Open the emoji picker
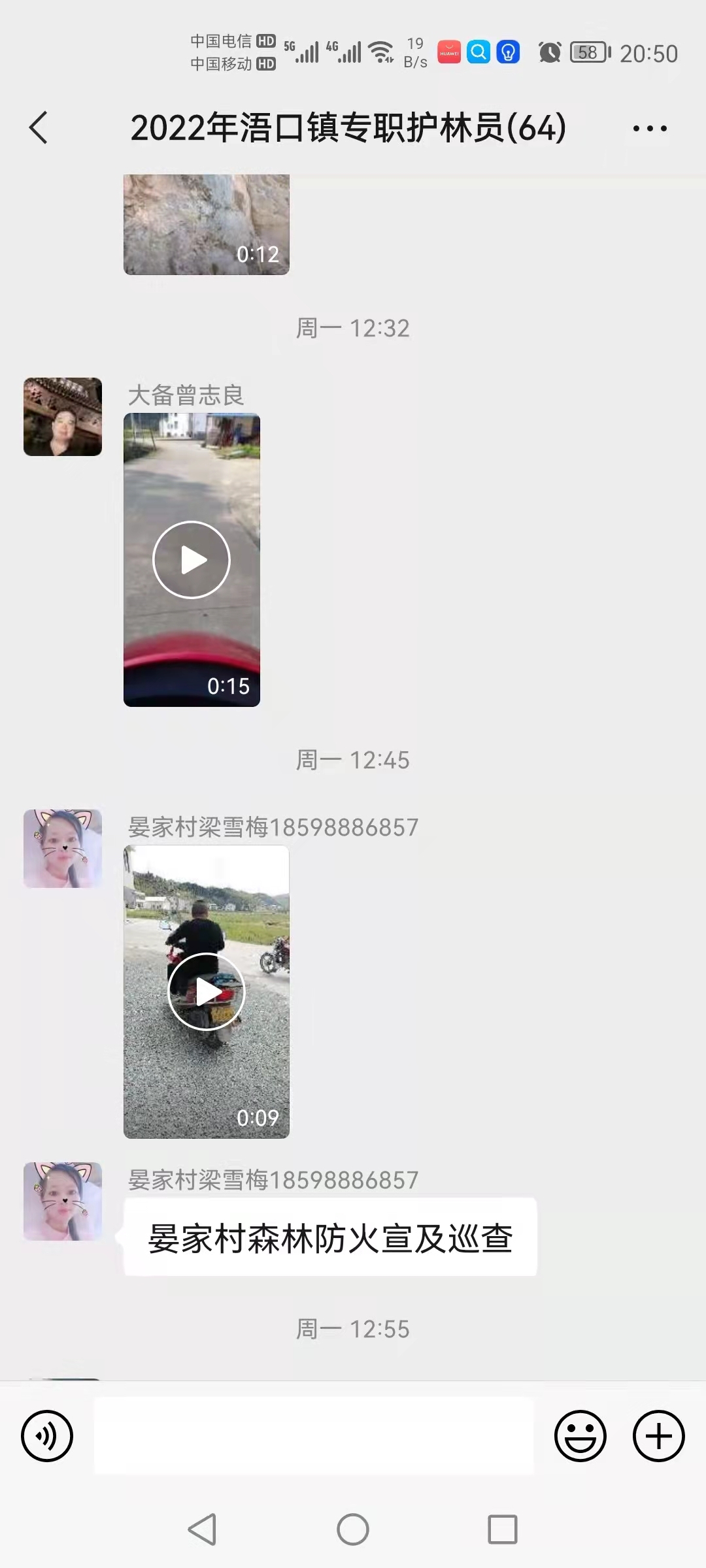This screenshot has height=1568, width=706. click(x=580, y=1436)
